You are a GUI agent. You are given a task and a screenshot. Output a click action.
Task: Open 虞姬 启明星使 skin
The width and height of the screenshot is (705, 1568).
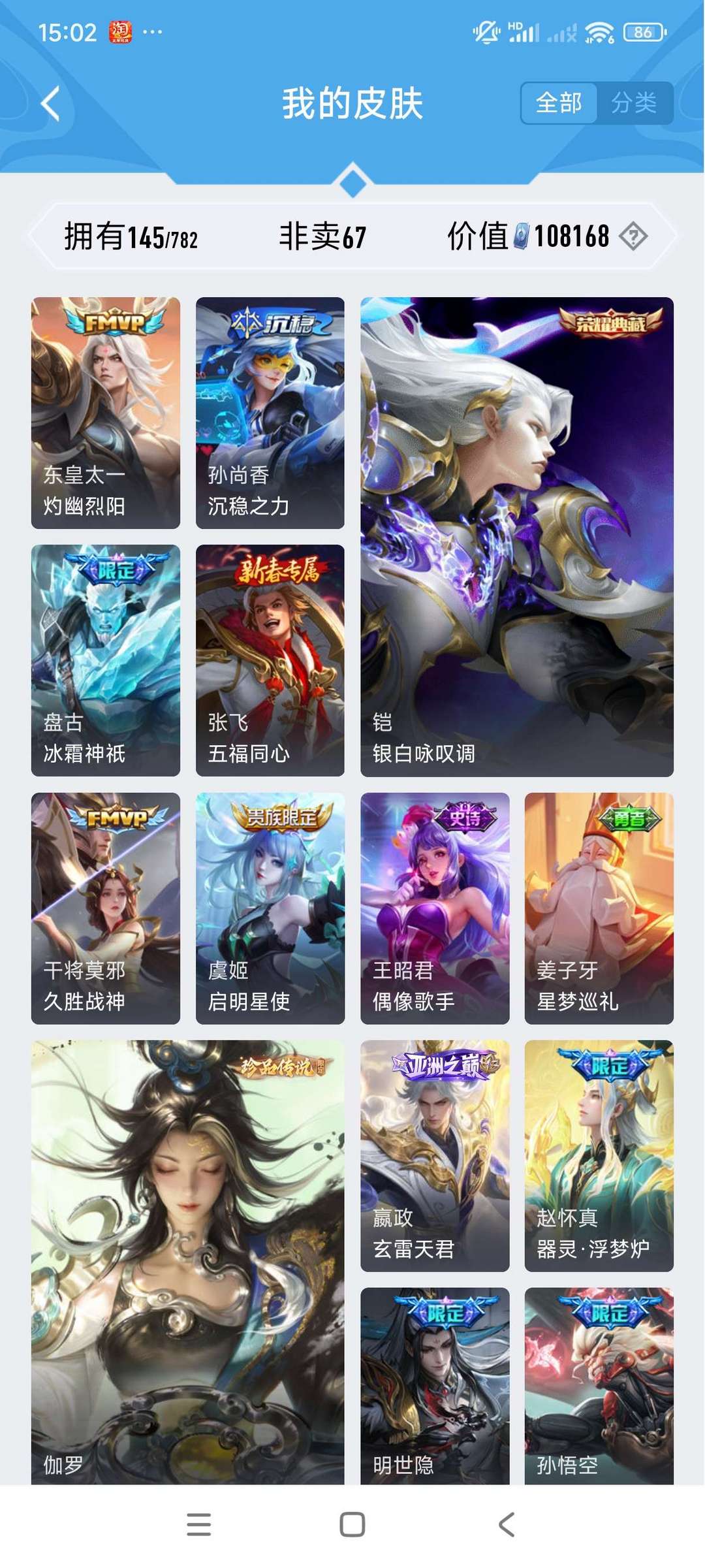pyautogui.click(x=270, y=908)
